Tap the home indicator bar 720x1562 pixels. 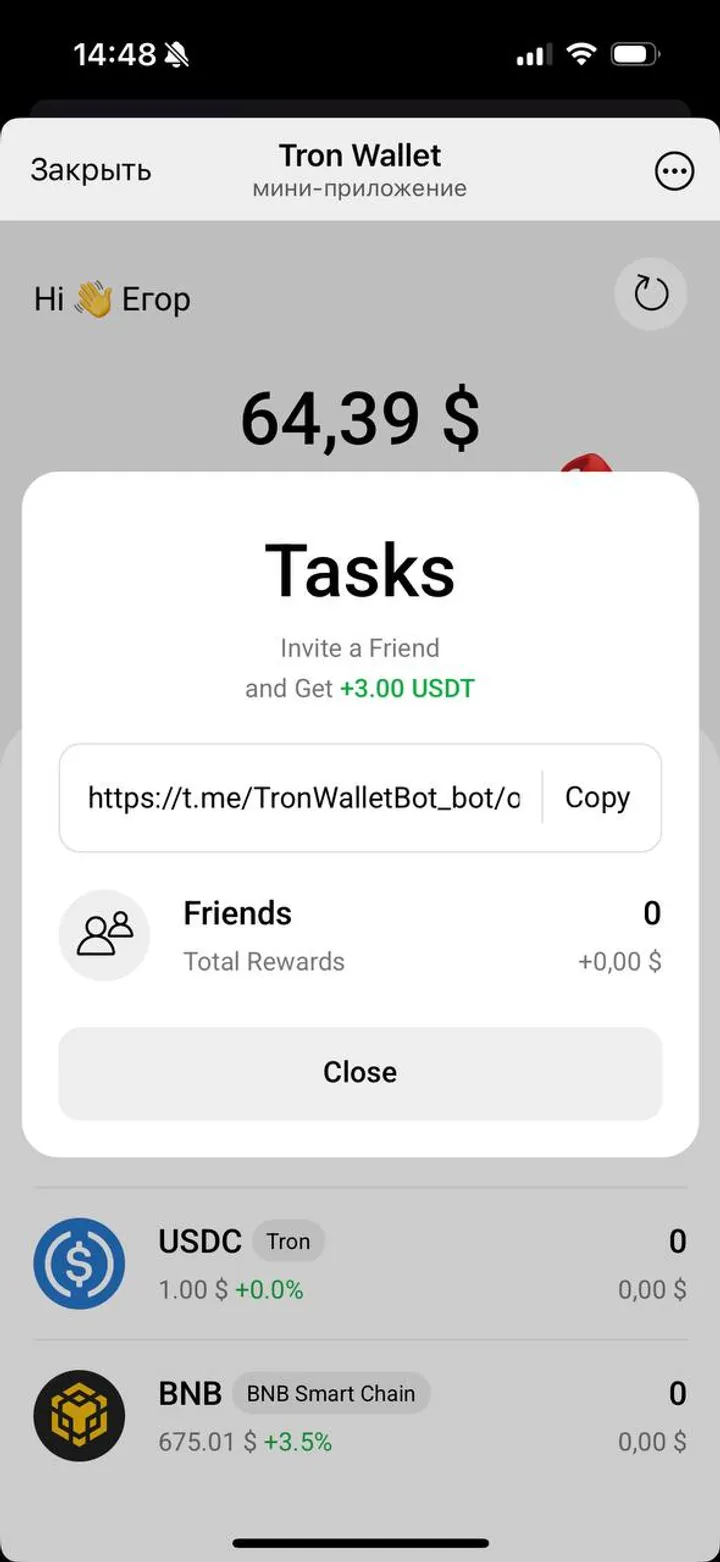(x=360, y=1543)
